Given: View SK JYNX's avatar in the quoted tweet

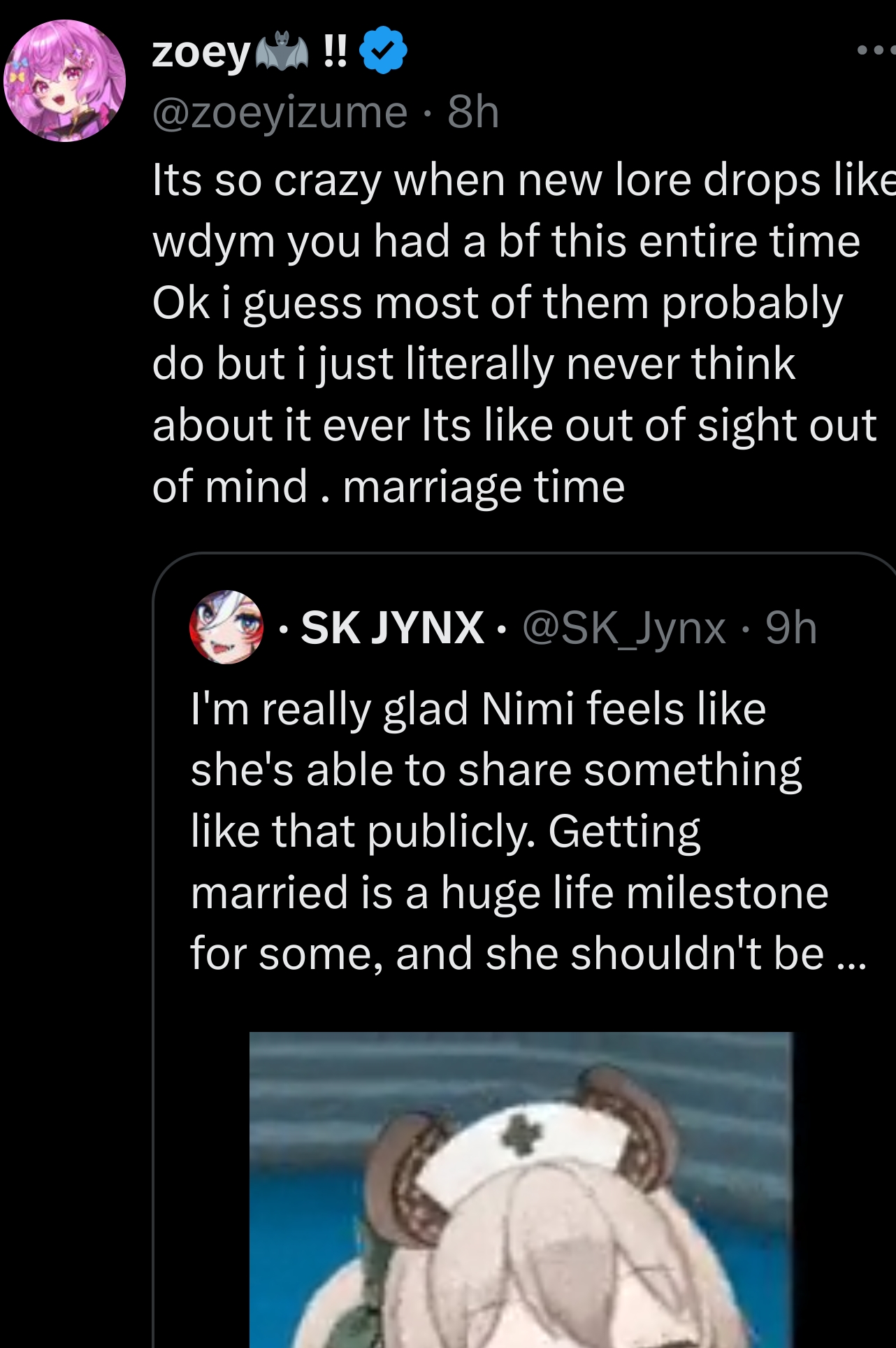Looking at the screenshot, I should (226, 627).
